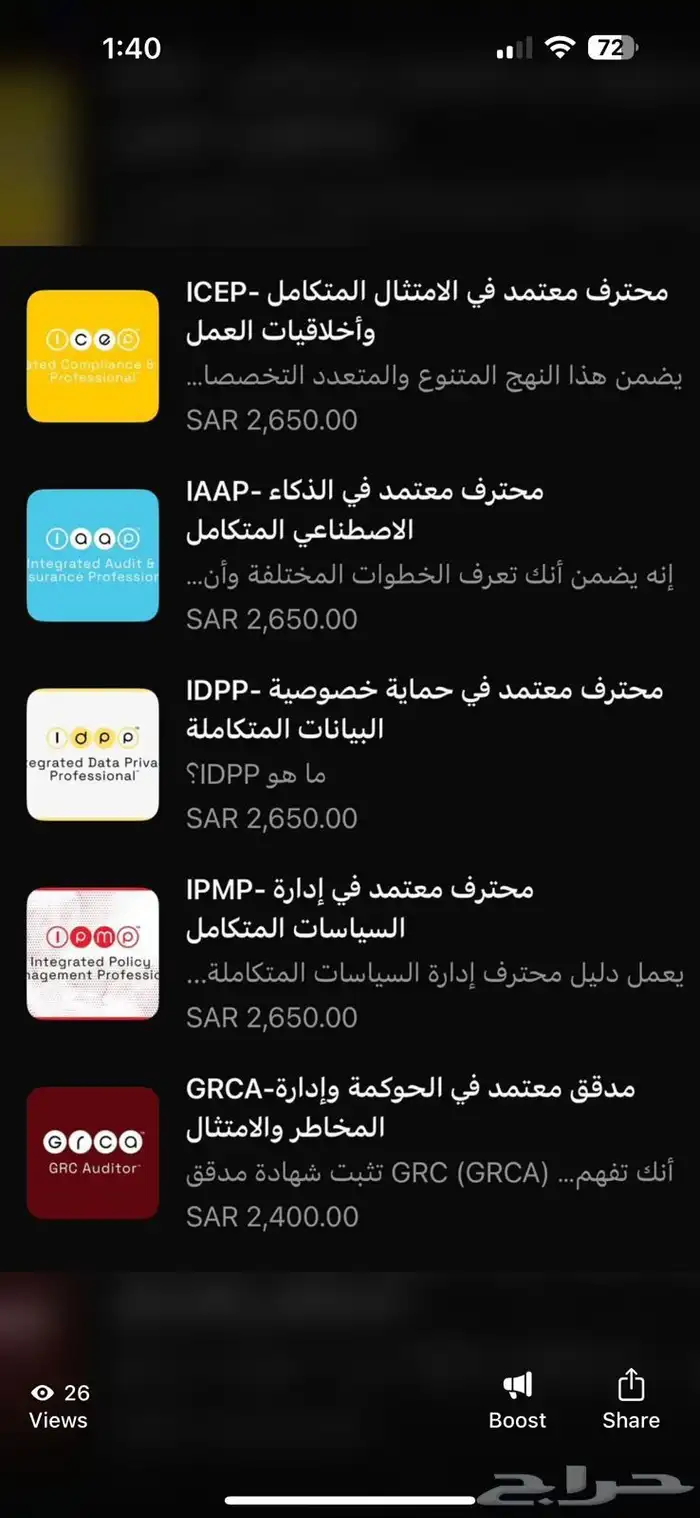700x1518 pixels.
Task: Open the ICEP compliance and ethics course
Action: click(x=426, y=311)
